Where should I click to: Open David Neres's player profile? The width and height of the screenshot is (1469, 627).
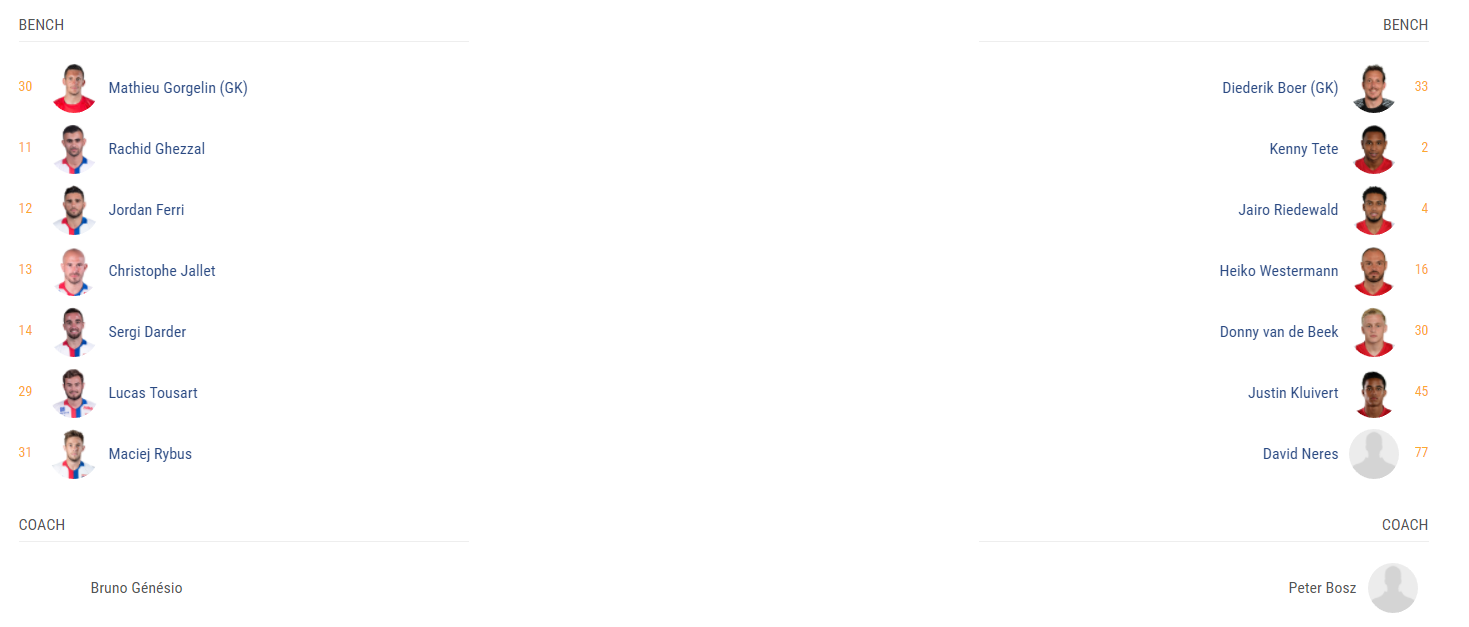(x=1300, y=454)
